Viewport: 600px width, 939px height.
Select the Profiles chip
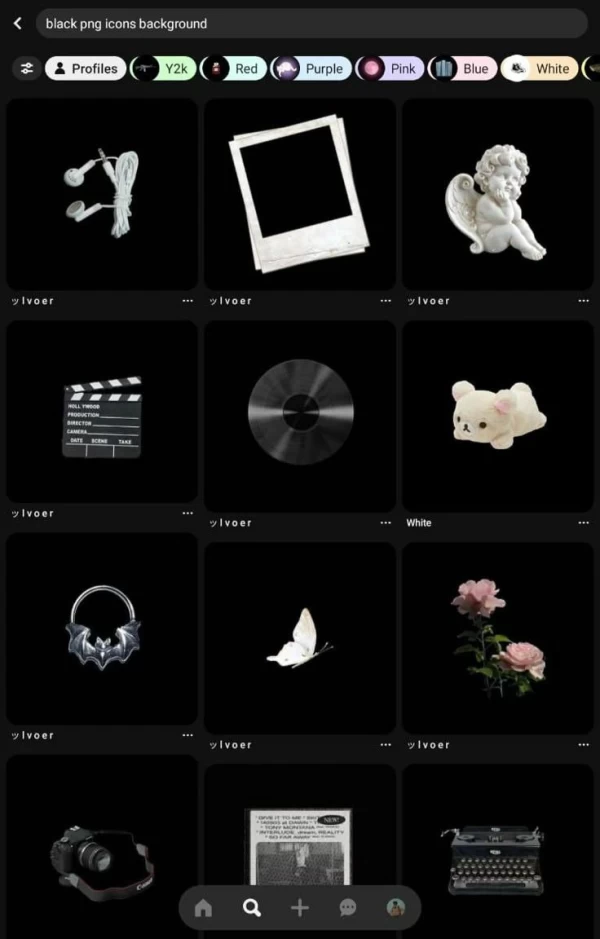85,69
